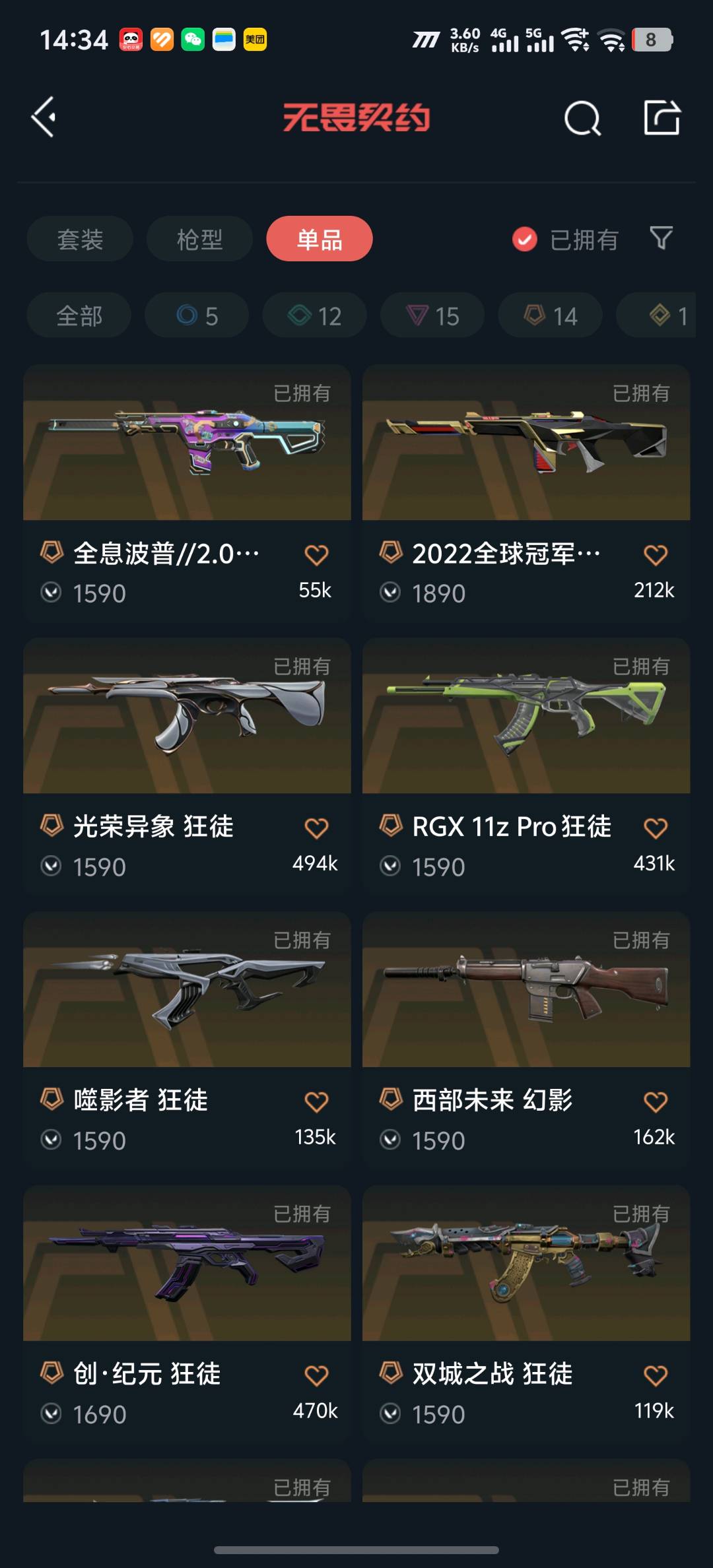Switch to the 枪型 tab

199,239
